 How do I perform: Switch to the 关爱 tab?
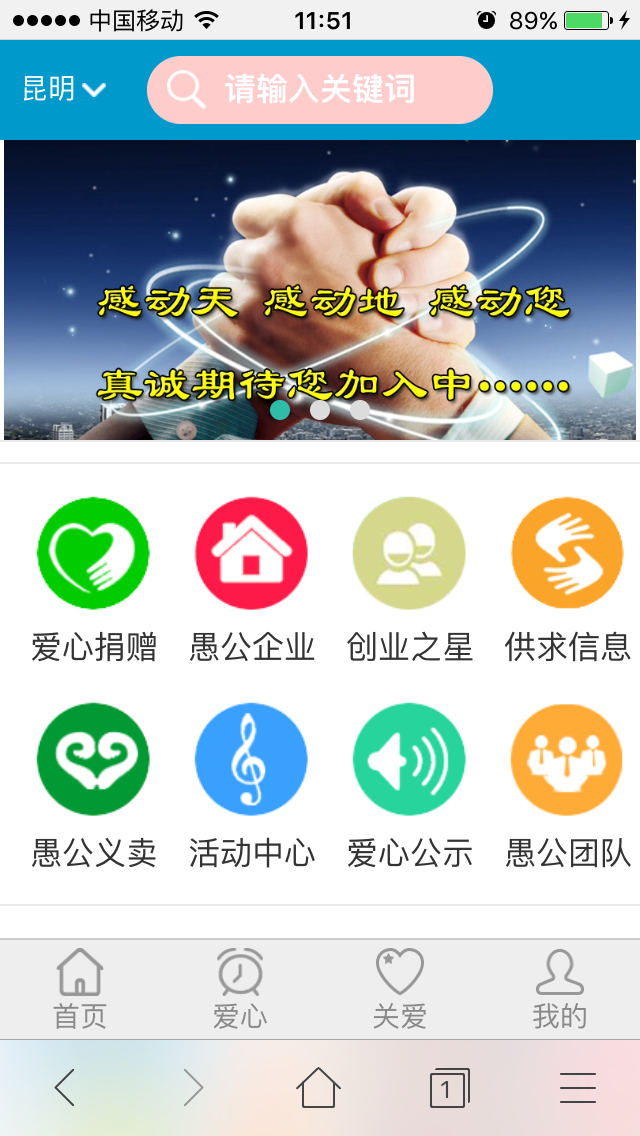[400, 989]
